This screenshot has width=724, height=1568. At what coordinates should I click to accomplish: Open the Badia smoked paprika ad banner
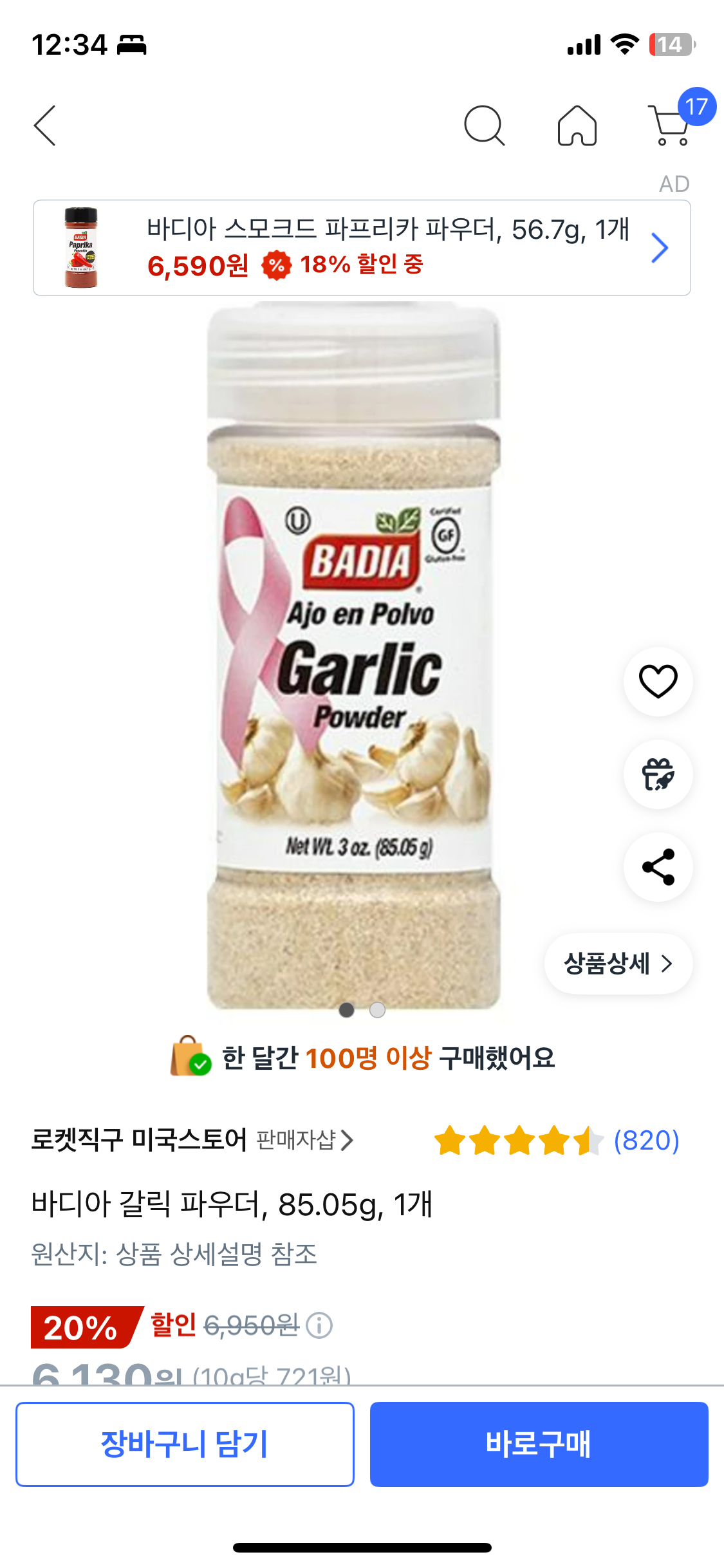tap(362, 248)
